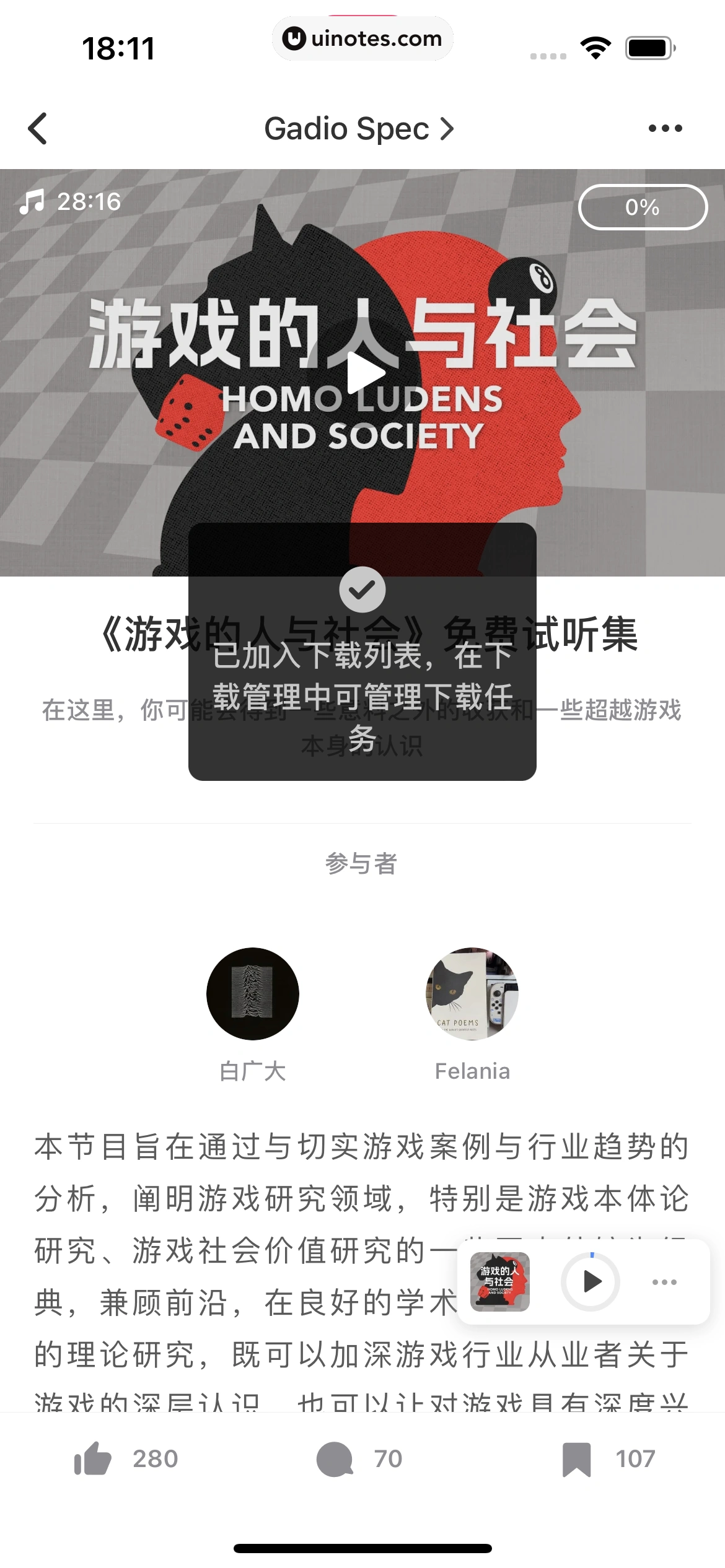Expand the Gadio Spec podcast page via chevron
This screenshot has height=1568, width=725.
pyautogui.click(x=447, y=129)
